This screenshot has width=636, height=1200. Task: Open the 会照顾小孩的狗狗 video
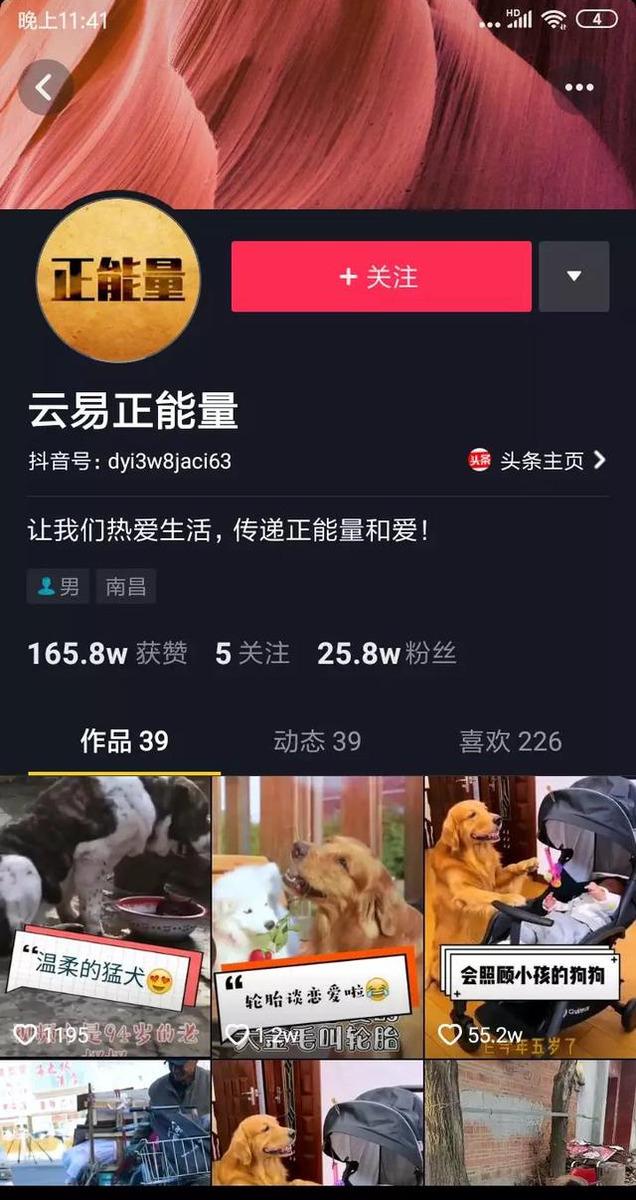tap(530, 915)
